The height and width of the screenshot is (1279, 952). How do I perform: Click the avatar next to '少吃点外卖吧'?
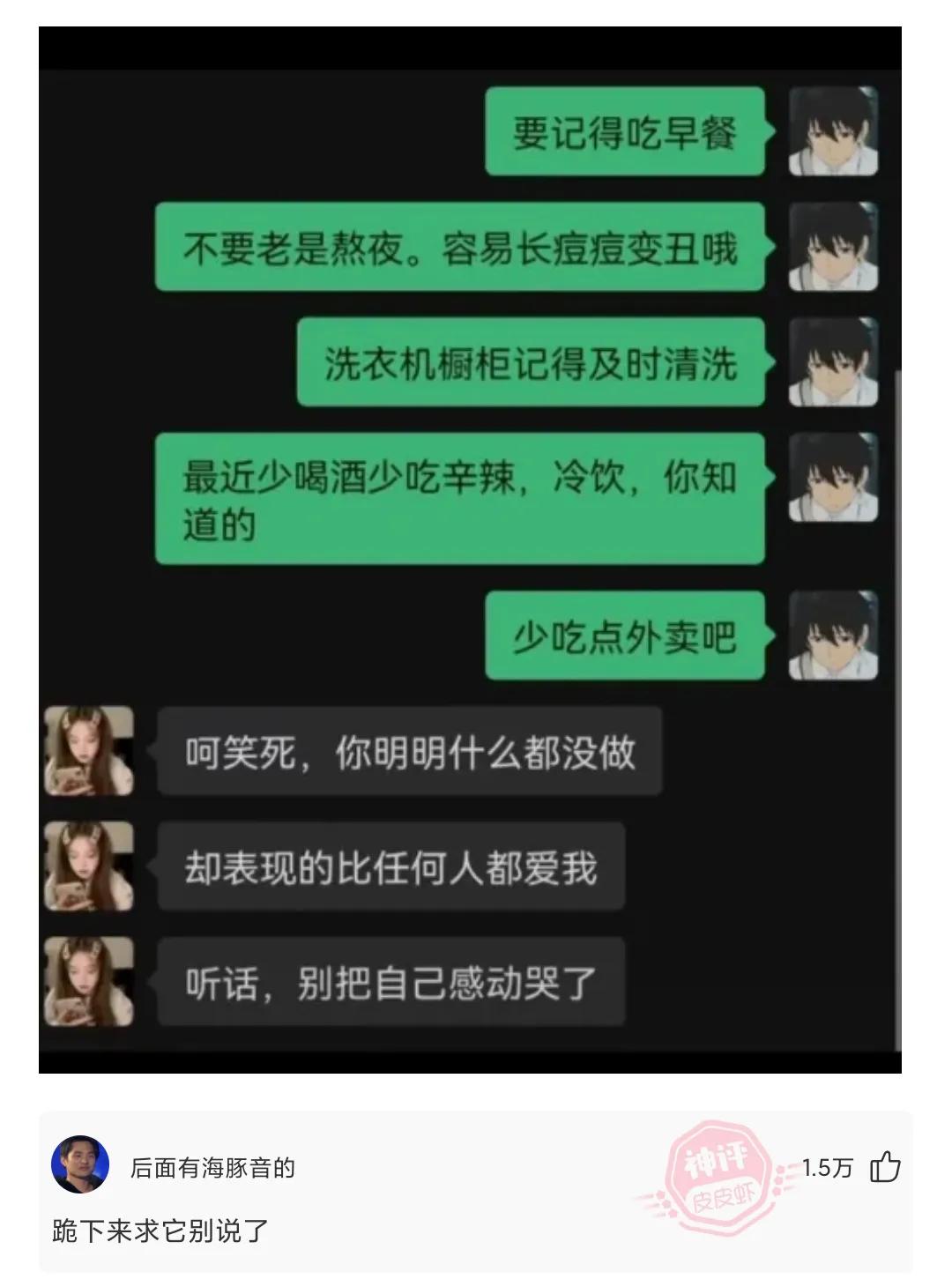click(832, 637)
